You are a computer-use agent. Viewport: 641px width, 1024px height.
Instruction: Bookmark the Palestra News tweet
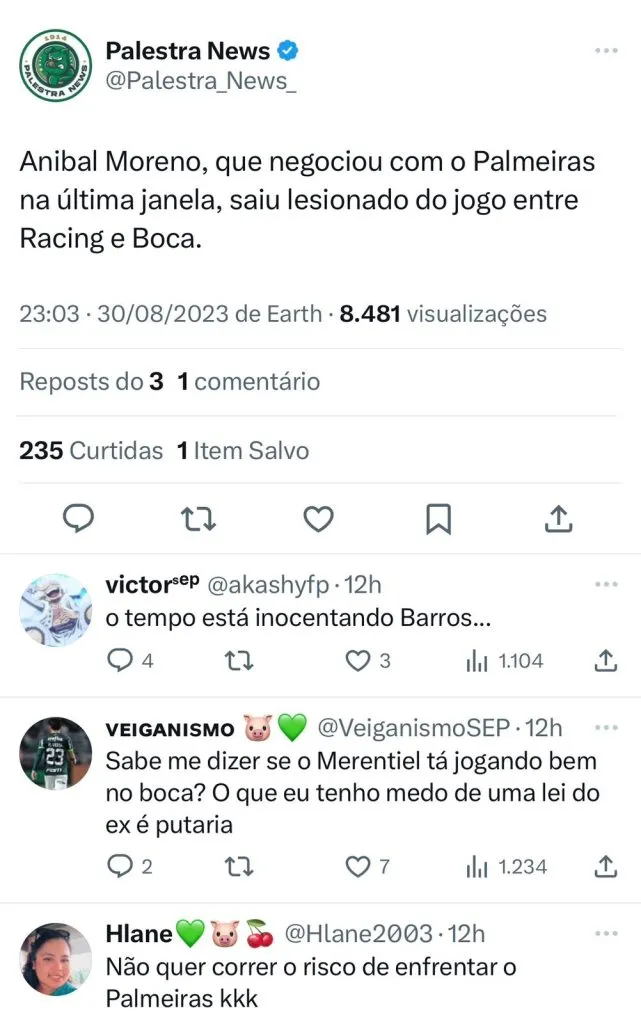tap(438, 518)
